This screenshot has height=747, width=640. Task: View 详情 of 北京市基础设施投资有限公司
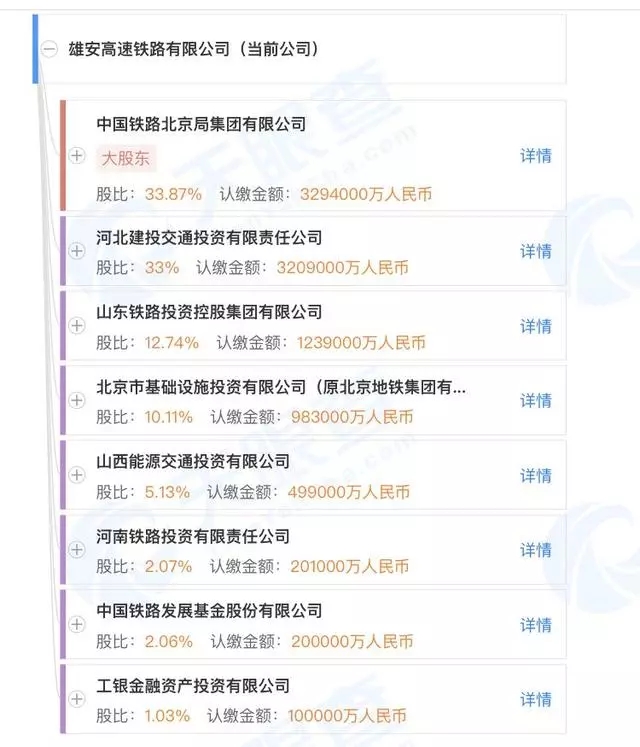535,400
